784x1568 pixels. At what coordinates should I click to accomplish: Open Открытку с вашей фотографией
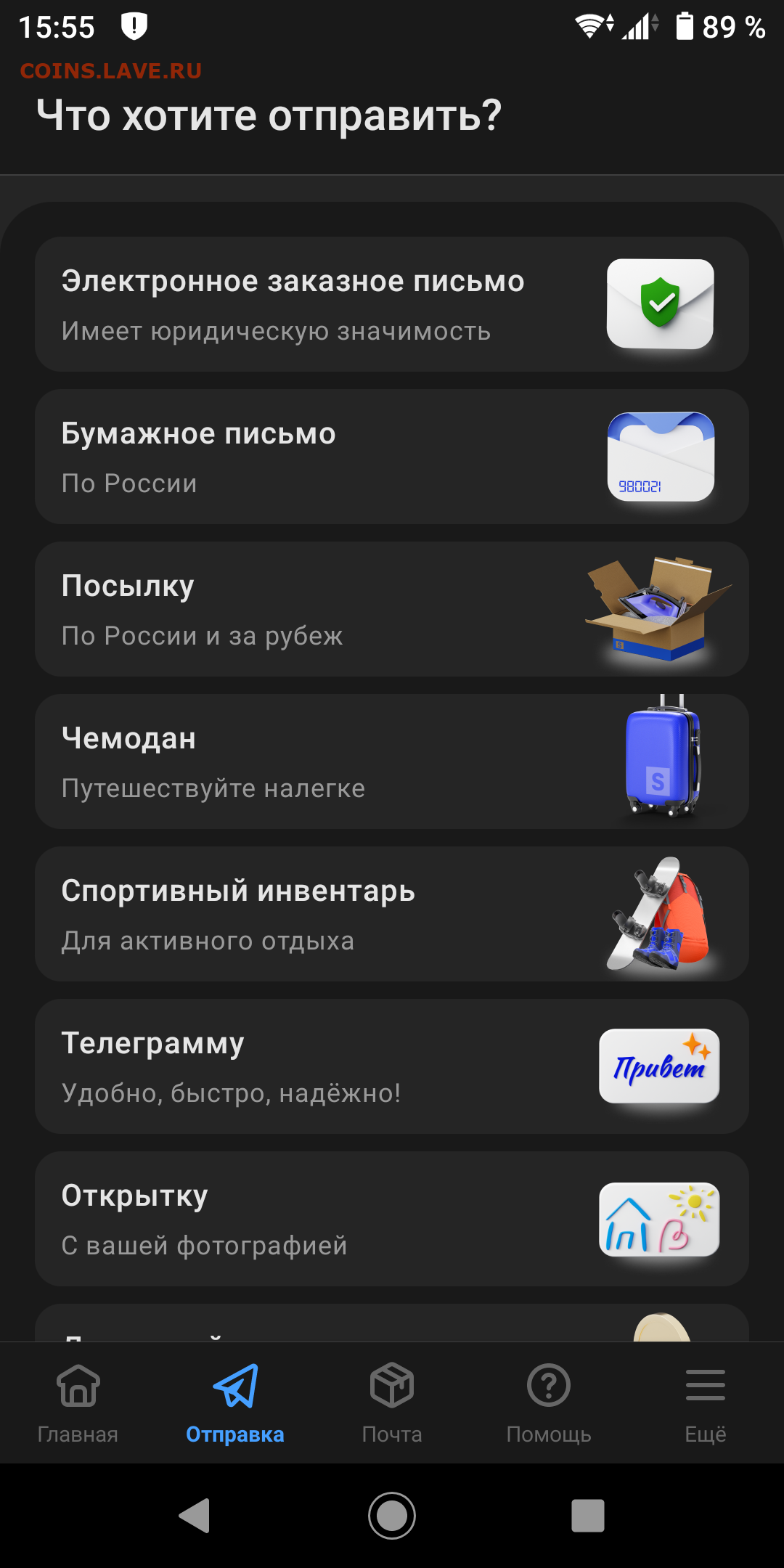coord(392,1219)
